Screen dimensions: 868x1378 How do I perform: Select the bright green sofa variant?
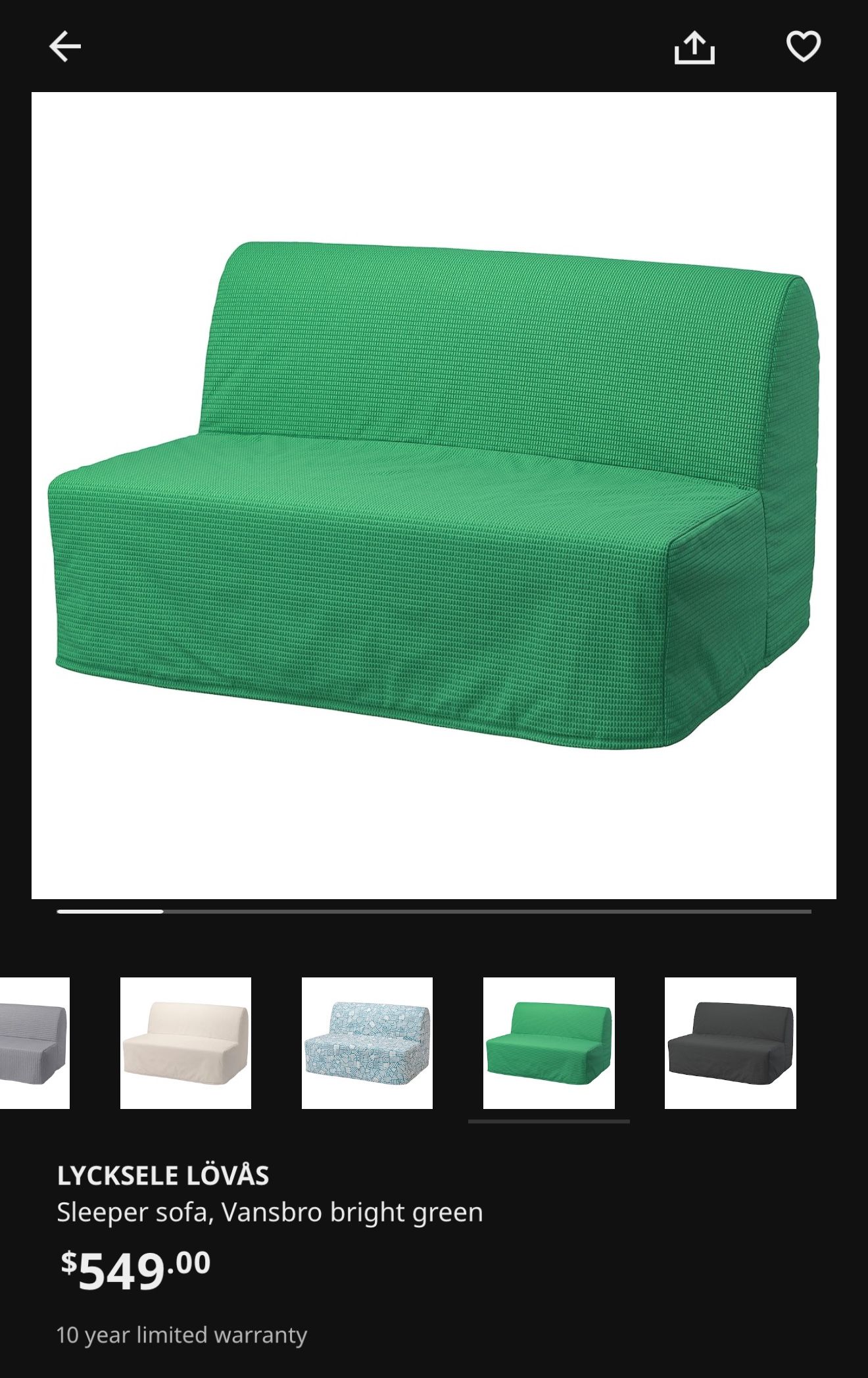[x=548, y=1043]
